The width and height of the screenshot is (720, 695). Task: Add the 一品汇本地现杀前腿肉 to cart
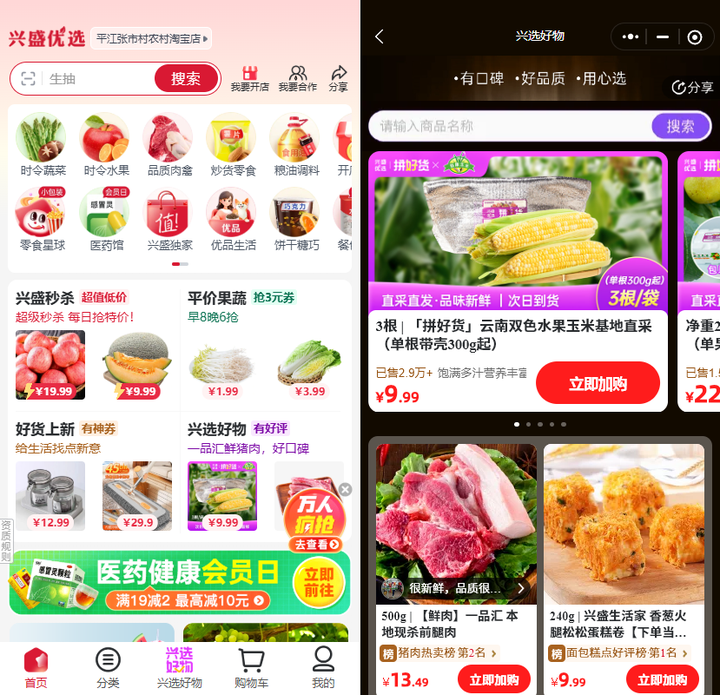(494, 680)
